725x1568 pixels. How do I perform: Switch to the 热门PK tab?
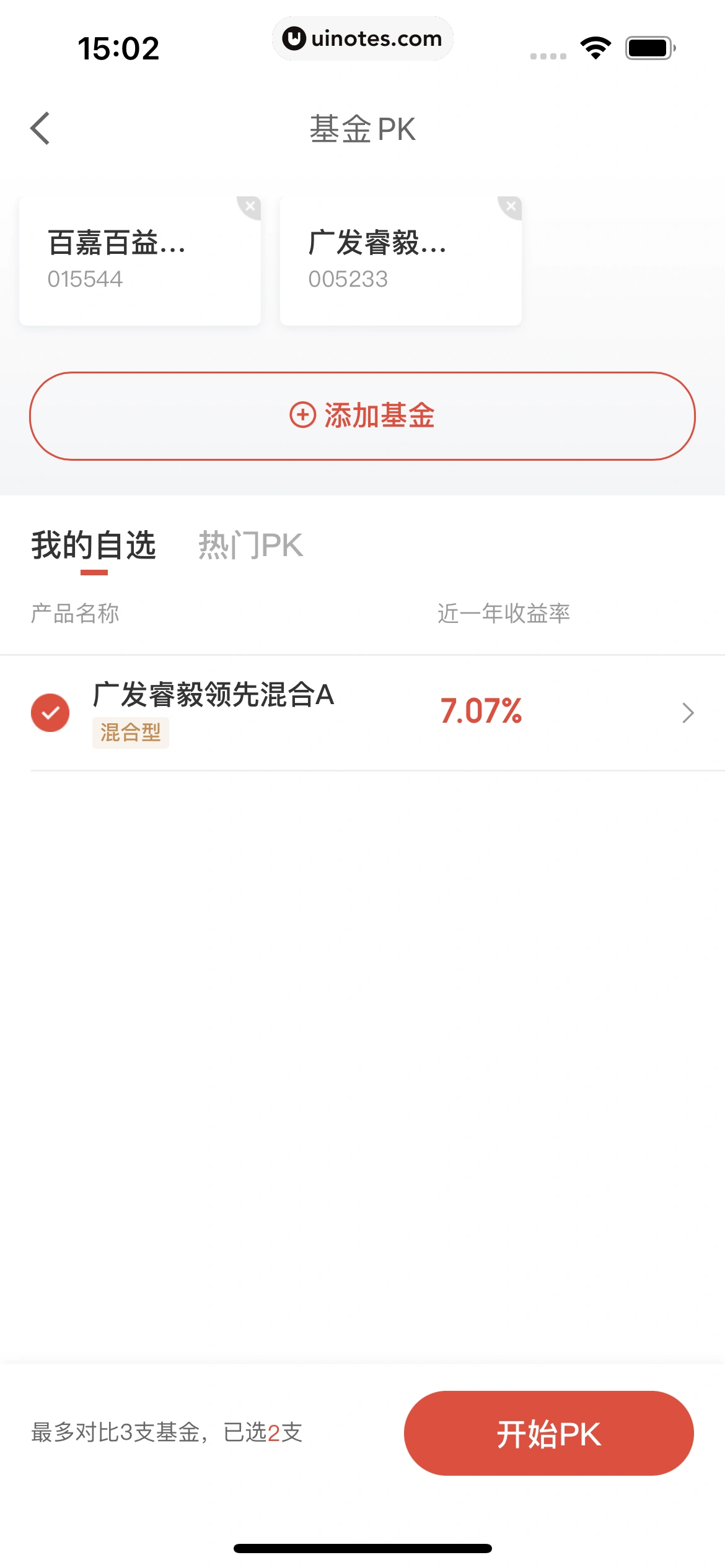point(250,546)
